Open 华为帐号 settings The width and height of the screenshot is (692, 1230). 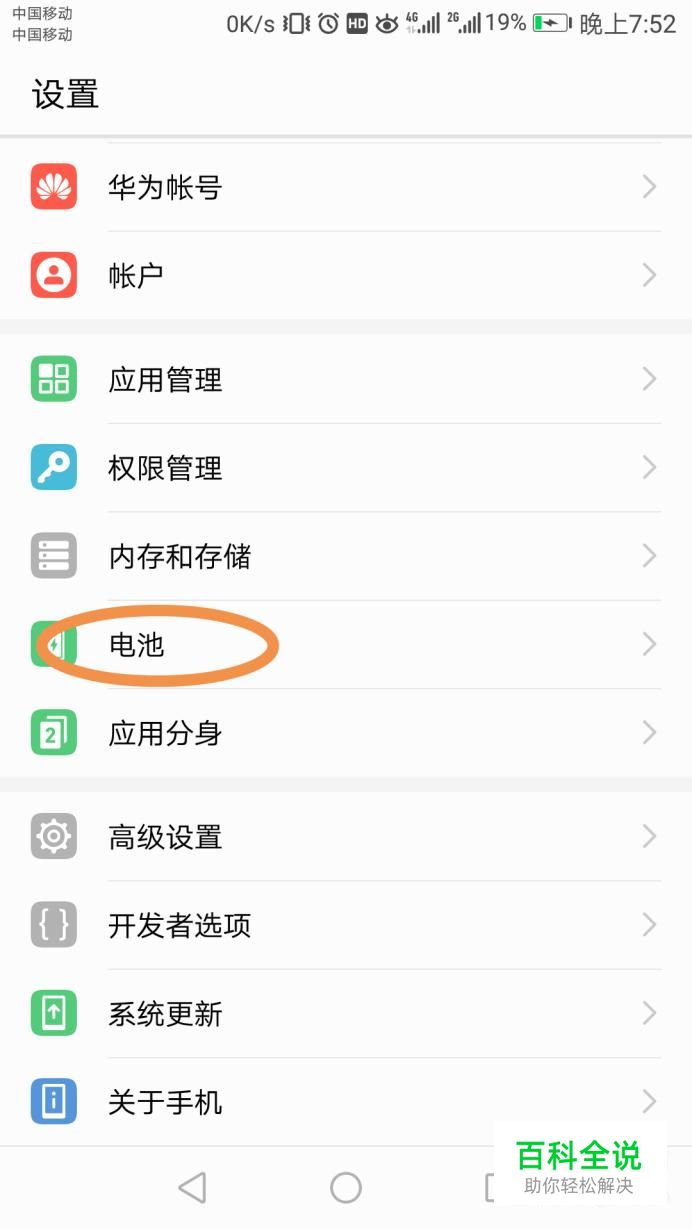[x=346, y=187]
